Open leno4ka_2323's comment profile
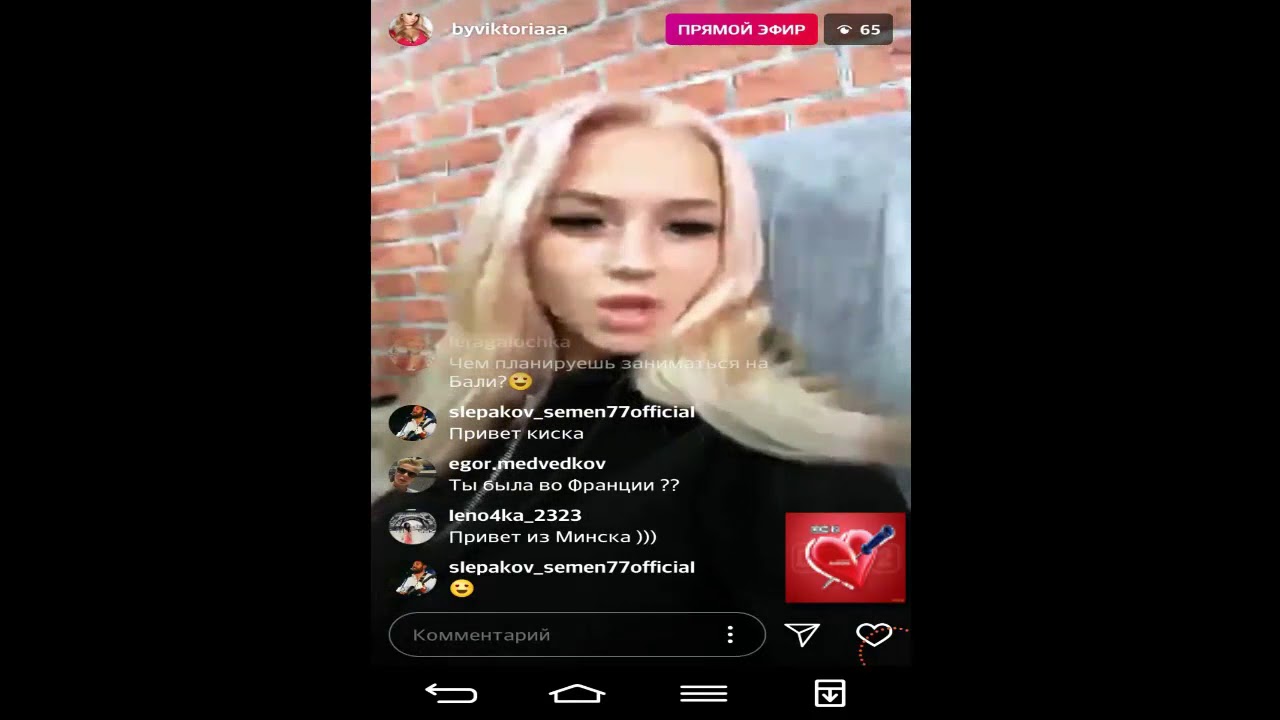Image resolution: width=1280 pixels, height=720 pixels. (x=412, y=526)
